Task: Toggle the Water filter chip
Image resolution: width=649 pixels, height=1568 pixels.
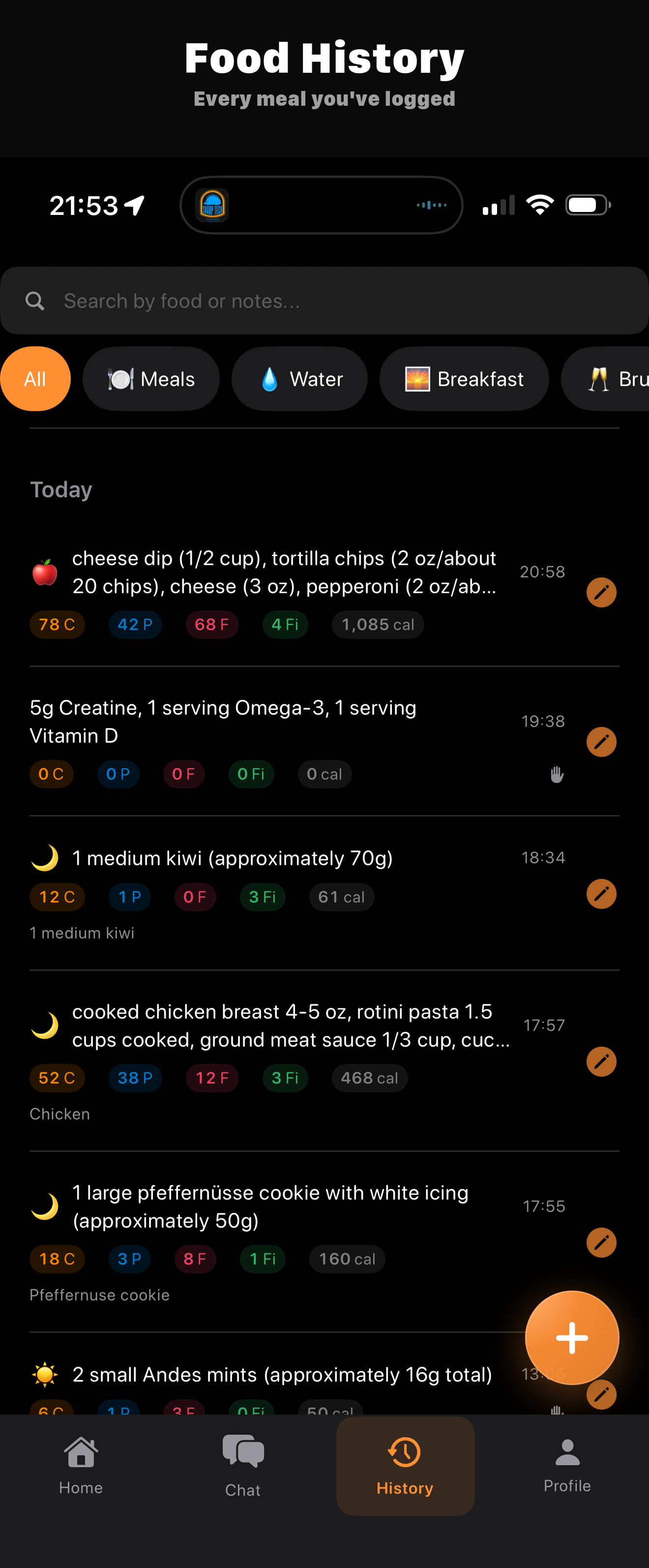Action: click(299, 379)
